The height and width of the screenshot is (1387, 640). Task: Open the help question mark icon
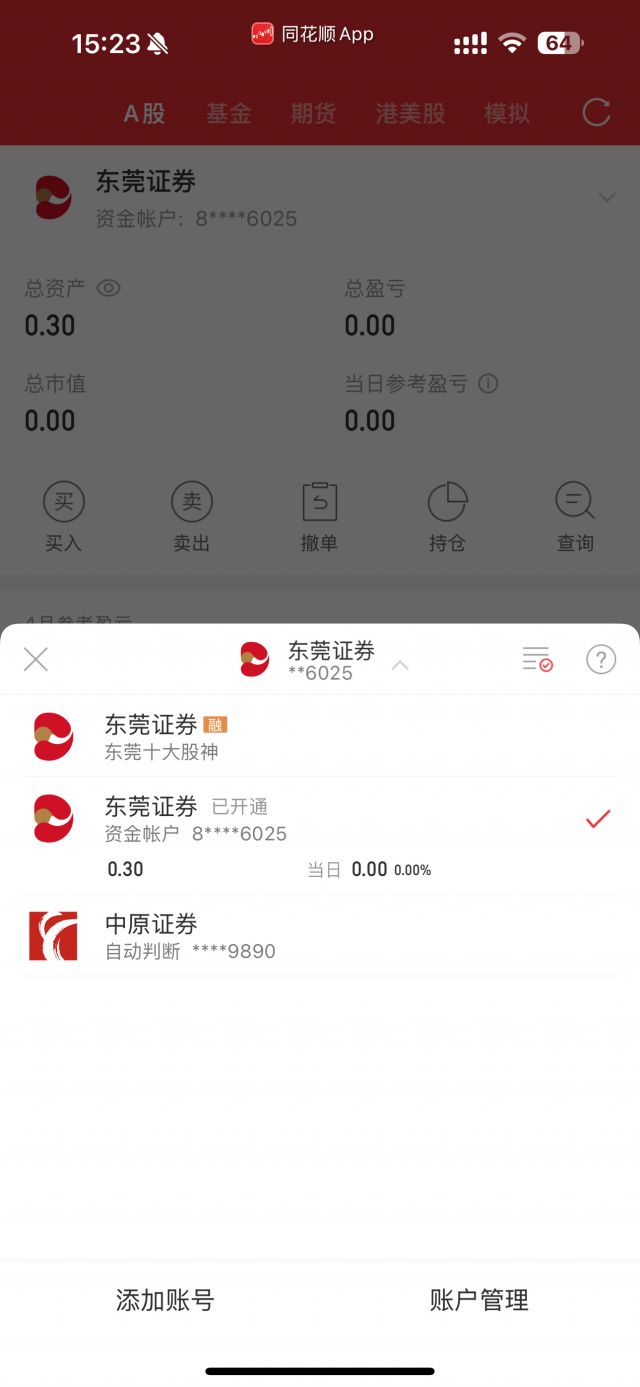(x=600, y=659)
